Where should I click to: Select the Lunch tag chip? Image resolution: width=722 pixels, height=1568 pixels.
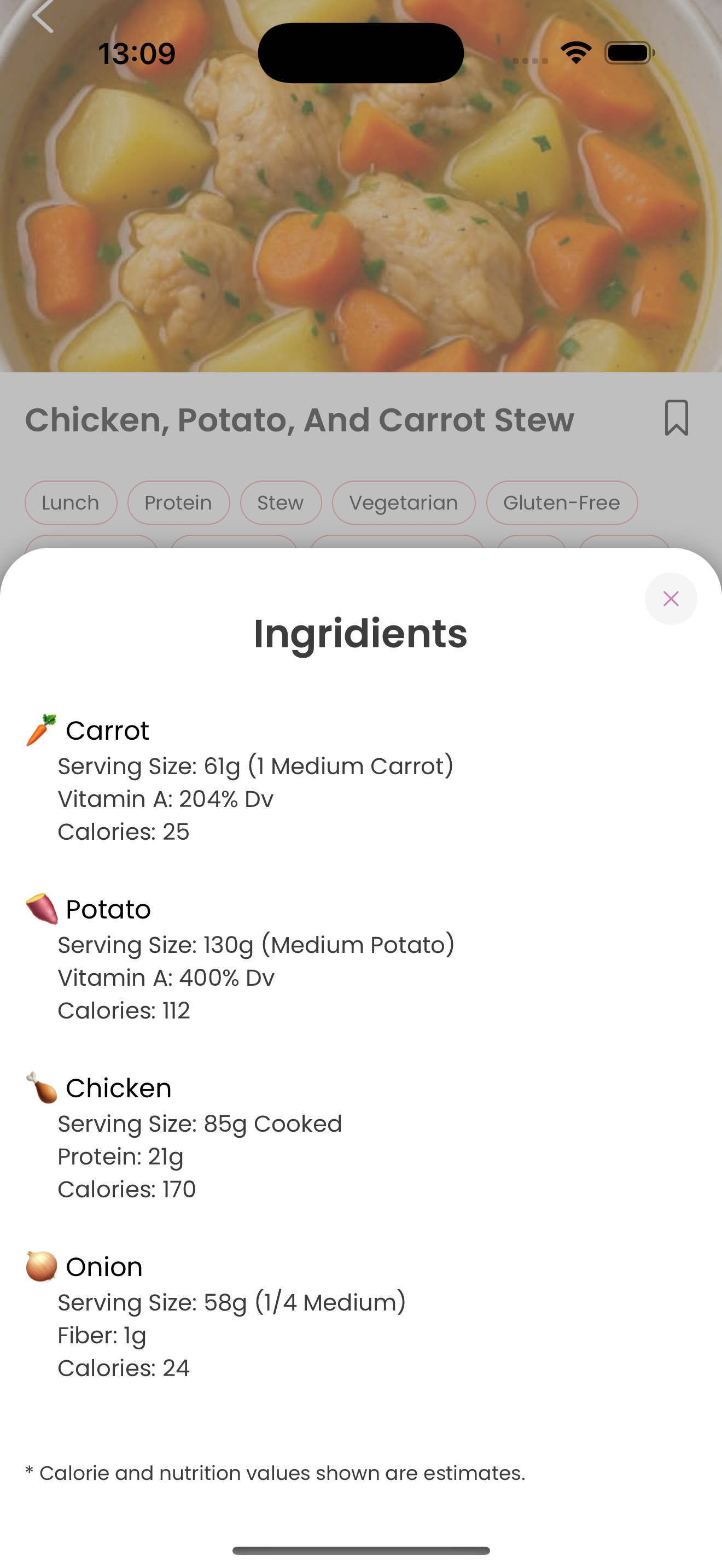(x=71, y=503)
